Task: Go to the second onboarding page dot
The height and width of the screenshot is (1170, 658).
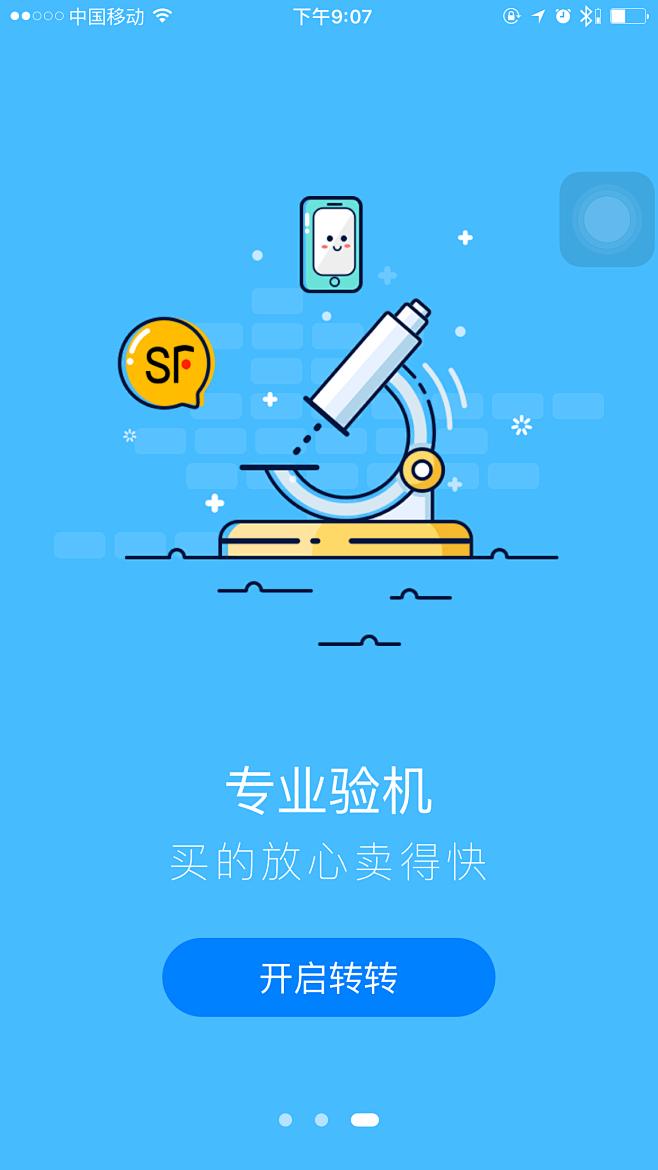Action: [x=321, y=1120]
